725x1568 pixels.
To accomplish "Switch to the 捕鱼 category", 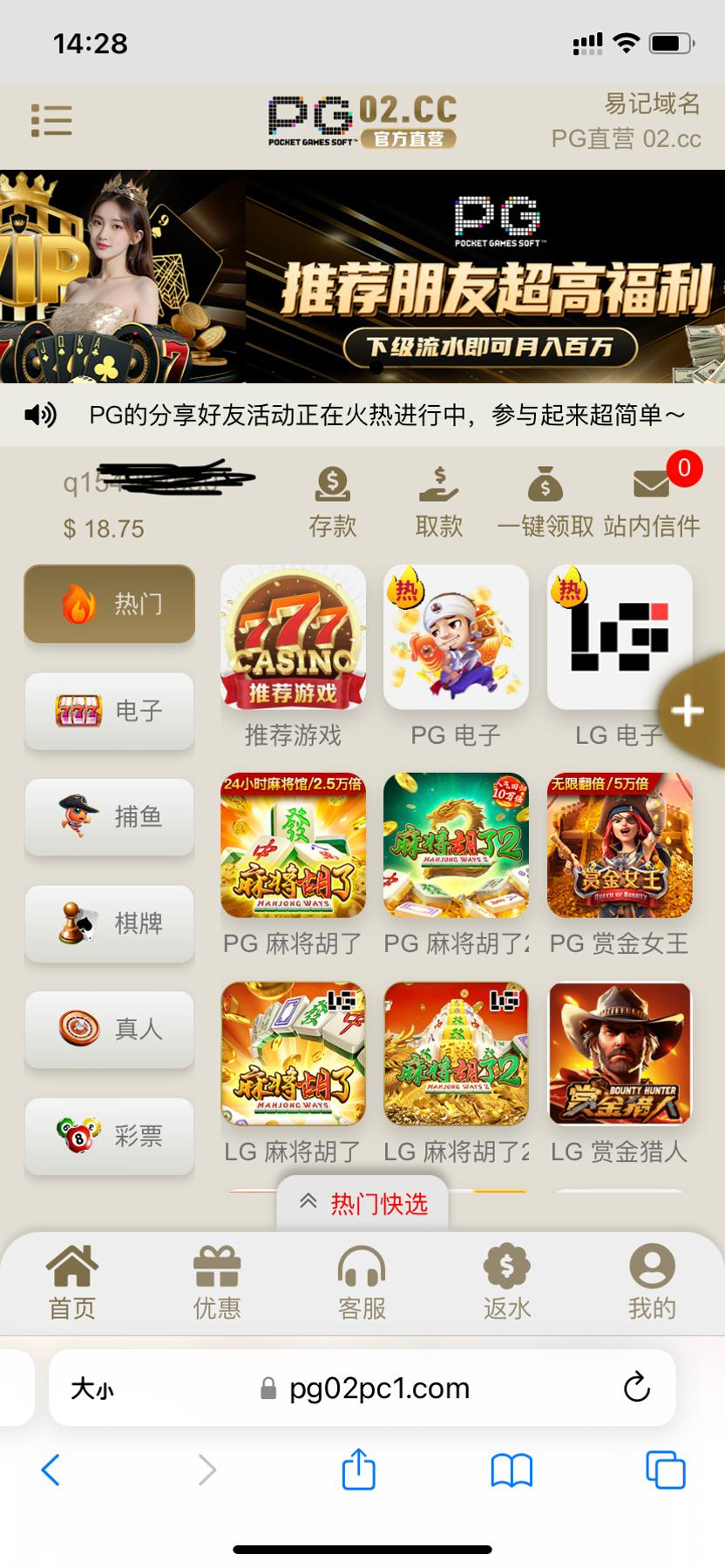I will pyautogui.click(x=109, y=817).
